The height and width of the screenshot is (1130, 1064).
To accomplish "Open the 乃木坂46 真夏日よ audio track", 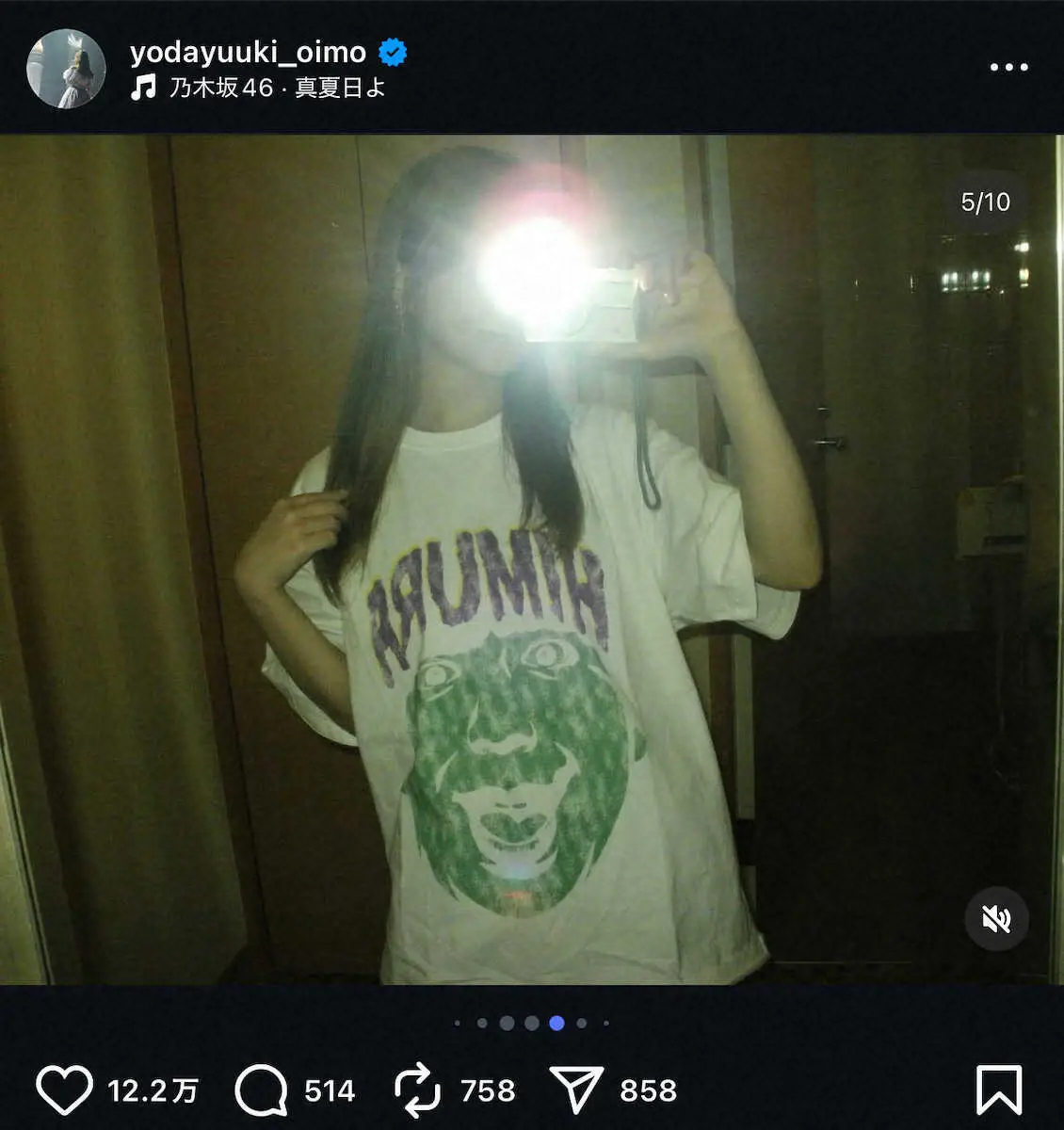I will click(x=275, y=89).
